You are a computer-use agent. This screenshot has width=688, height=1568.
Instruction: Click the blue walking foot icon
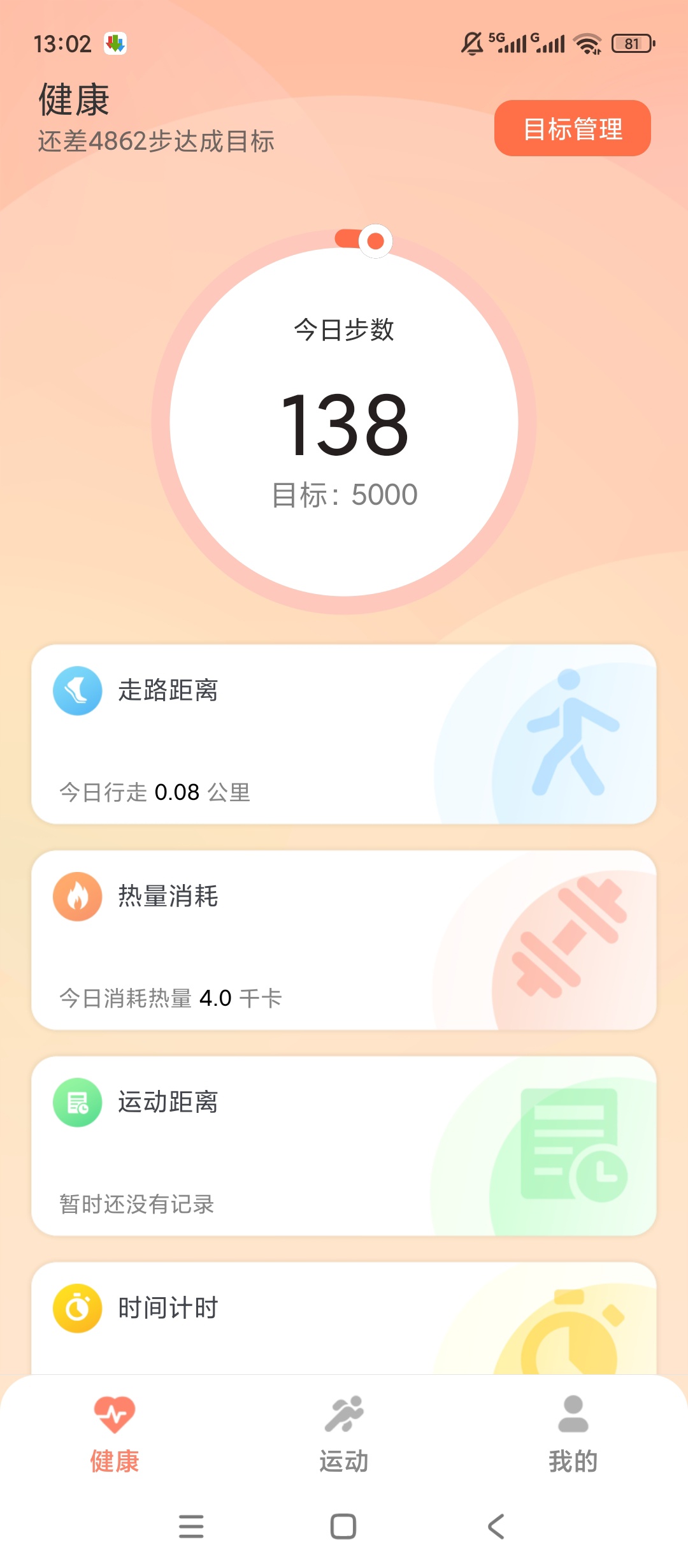coord(76,690)
